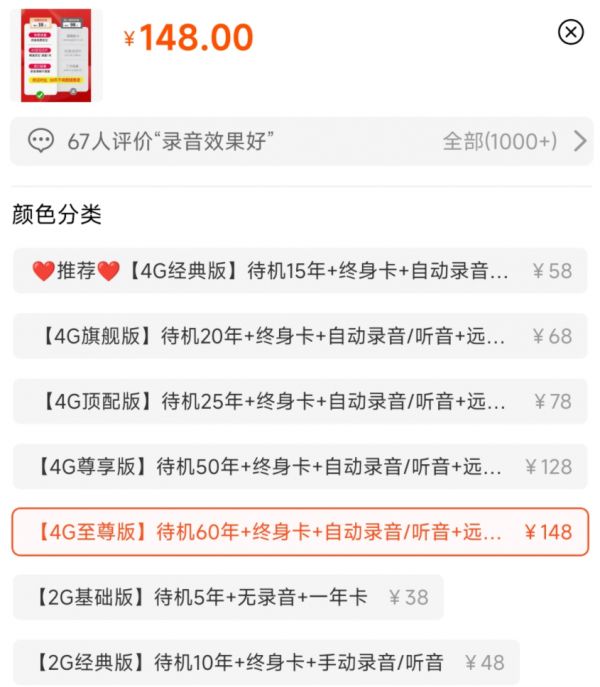Select the 【2G经典版】 ¥48 option

pyautogui.click(x=266, y=662)
